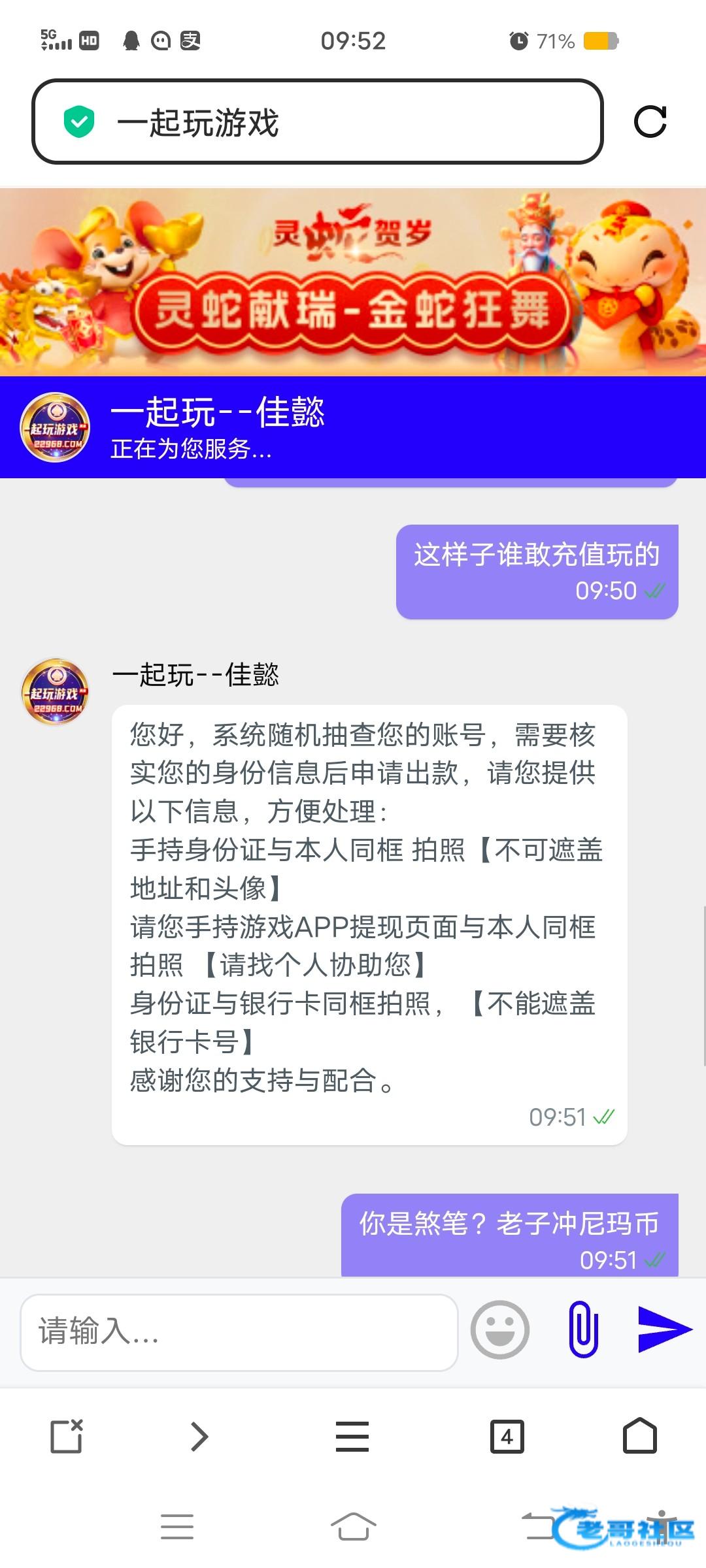Go to the phone's home screen
The image size is (706, 1568).
tap(353, 1526)
